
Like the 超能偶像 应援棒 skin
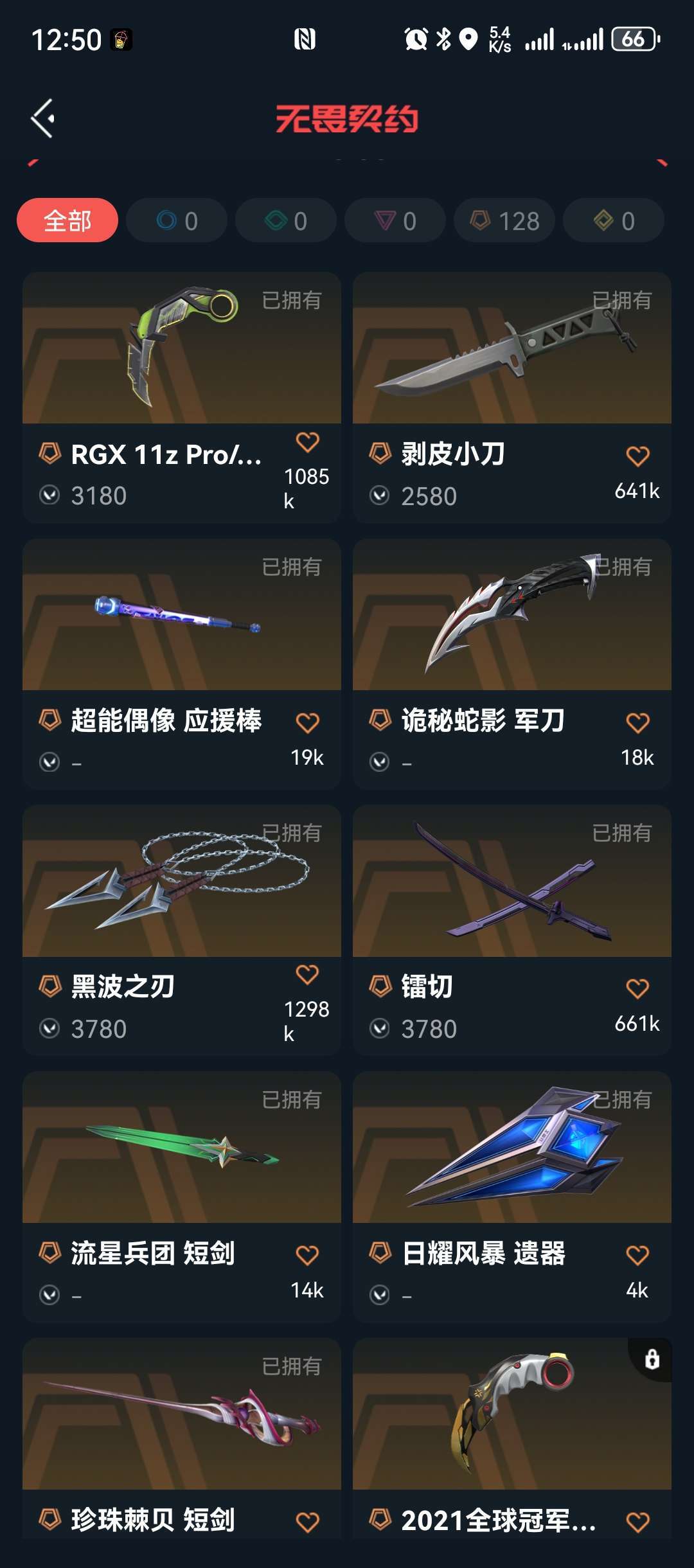pyautogui.click(x=307, y=723)
